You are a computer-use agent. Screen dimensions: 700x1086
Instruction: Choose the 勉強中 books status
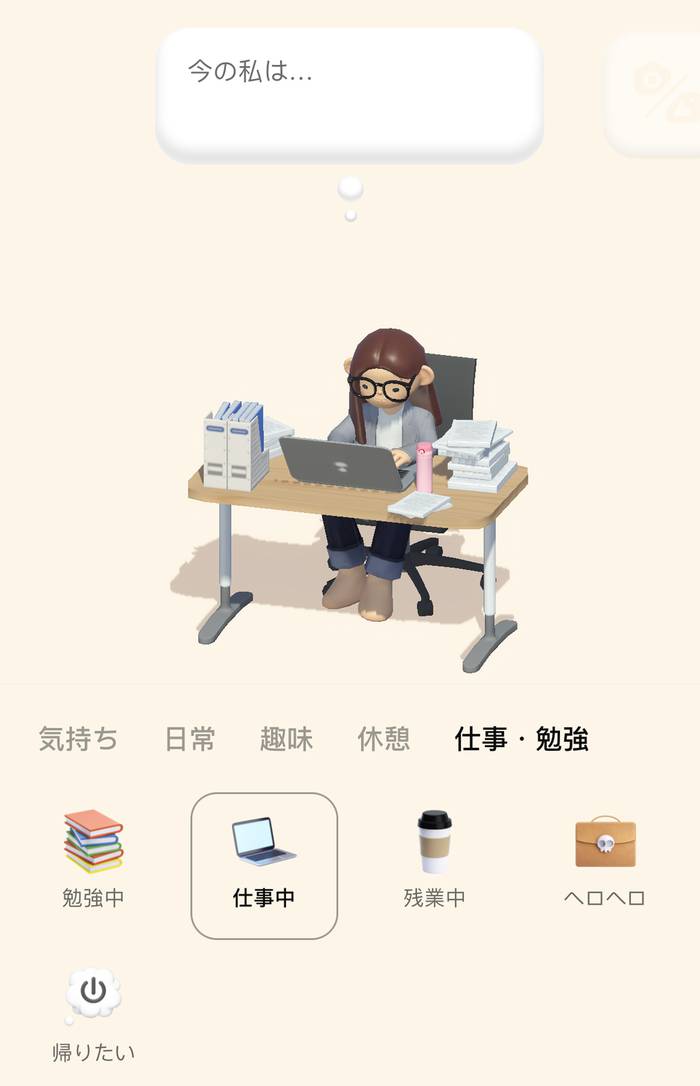[93, 858]
